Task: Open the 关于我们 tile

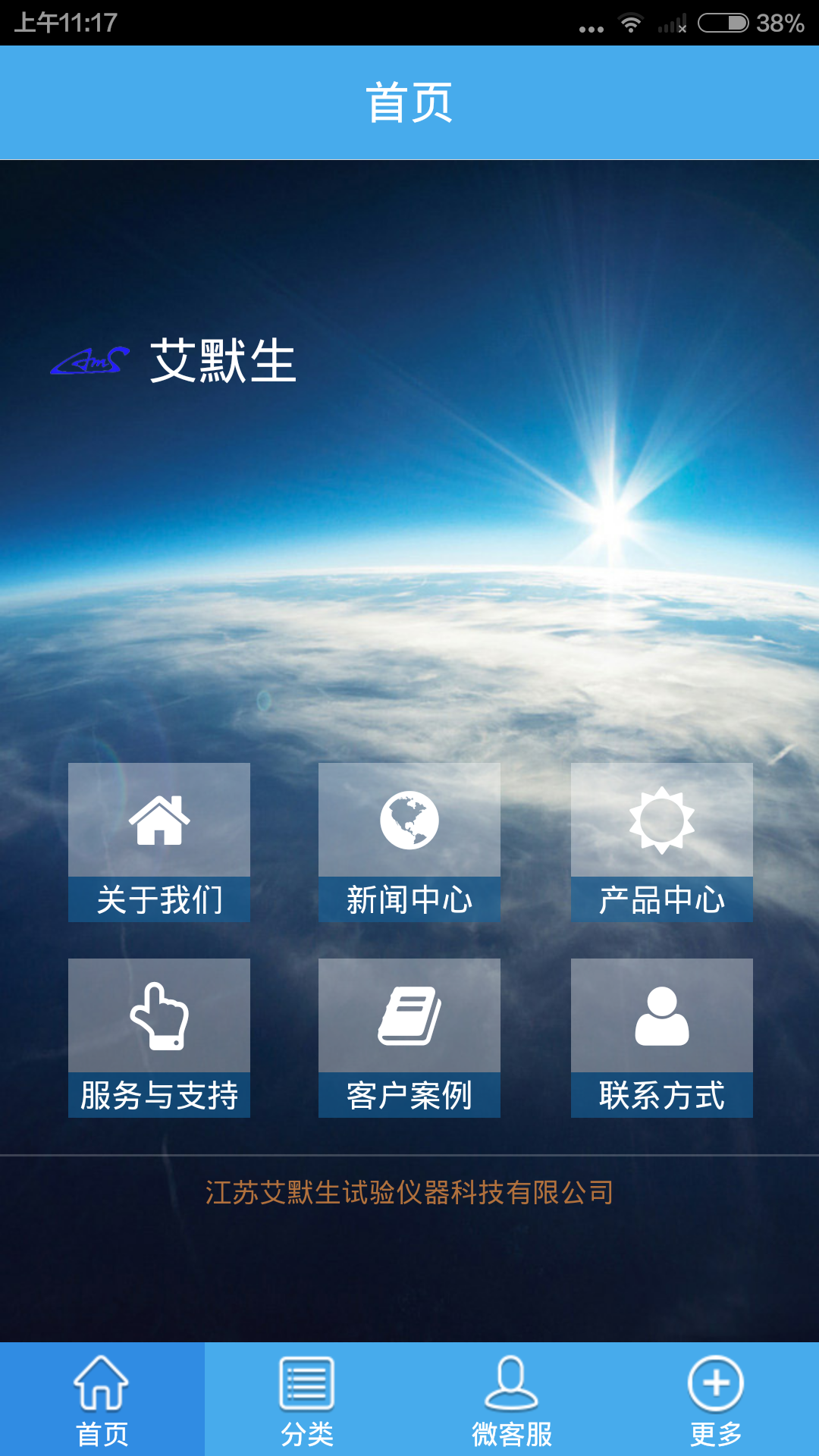Action: pos(159,842)
